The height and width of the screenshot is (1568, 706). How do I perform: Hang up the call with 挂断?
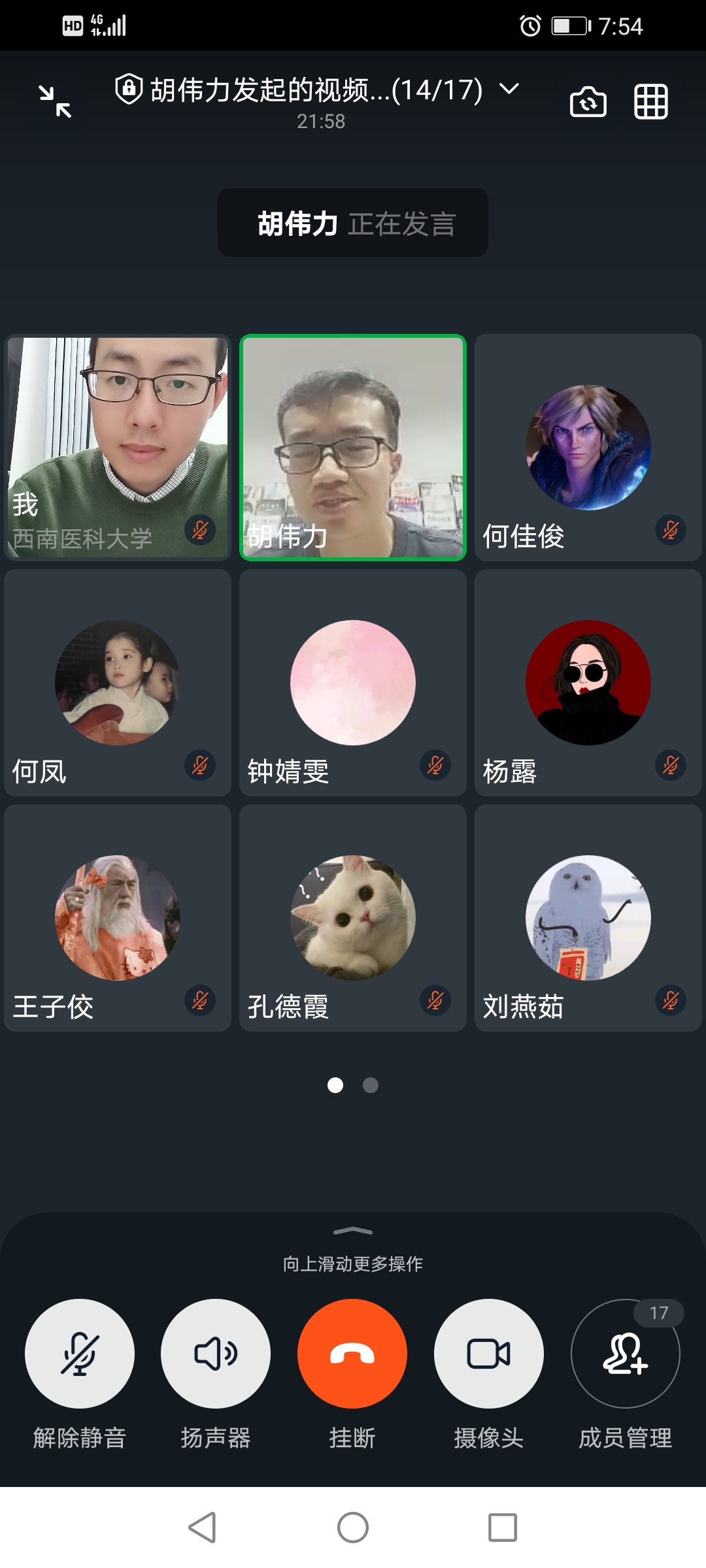pyautogui.click(x=352, y=1353)
